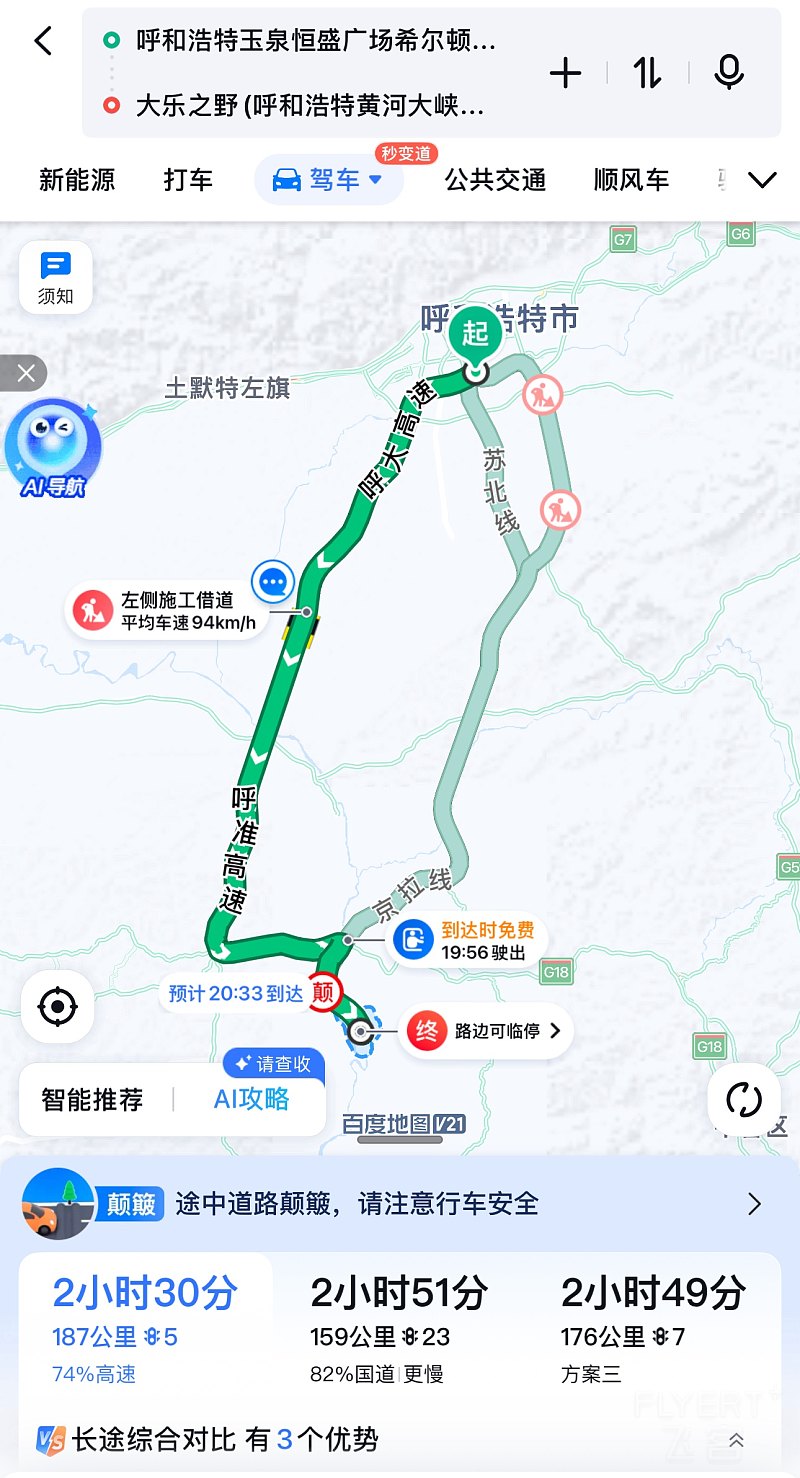Image resolution: width=800 pixels, height=1478 pixels.
Task: Edit the destination 大乐之野 field
Action: click(310, 105)
